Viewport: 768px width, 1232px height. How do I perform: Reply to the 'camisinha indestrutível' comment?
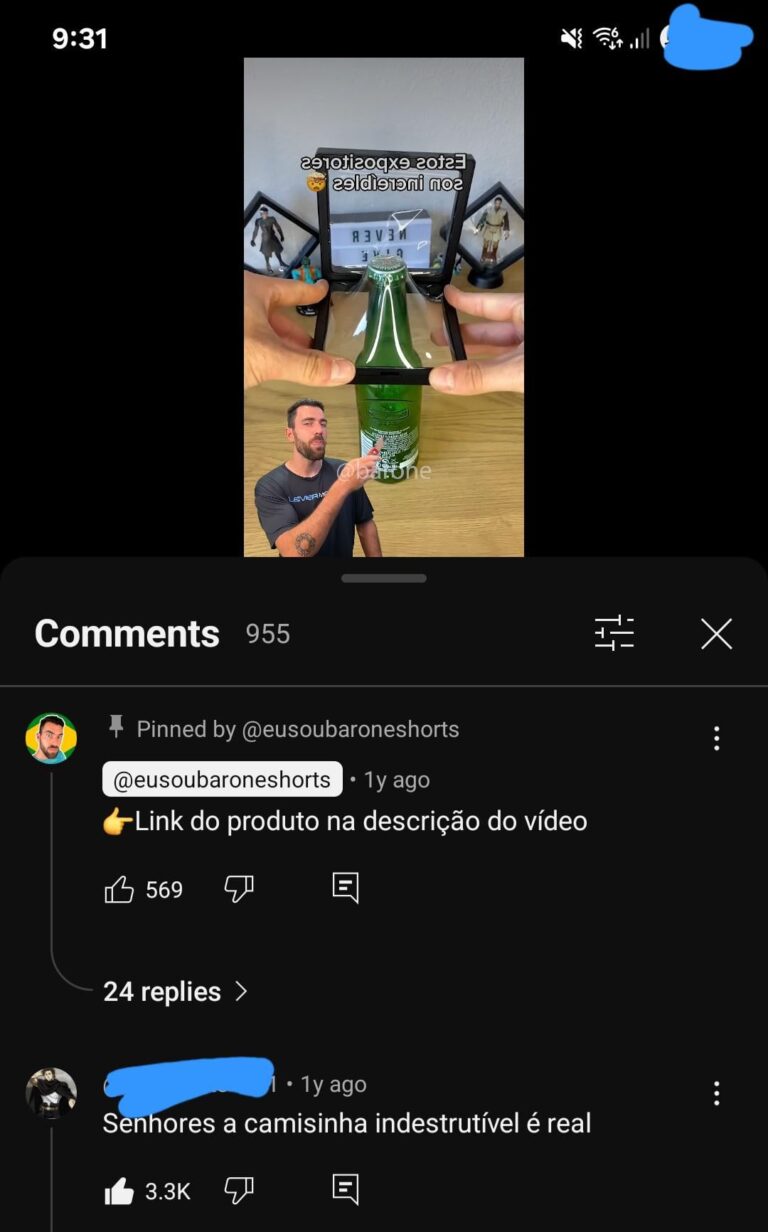345,1189
